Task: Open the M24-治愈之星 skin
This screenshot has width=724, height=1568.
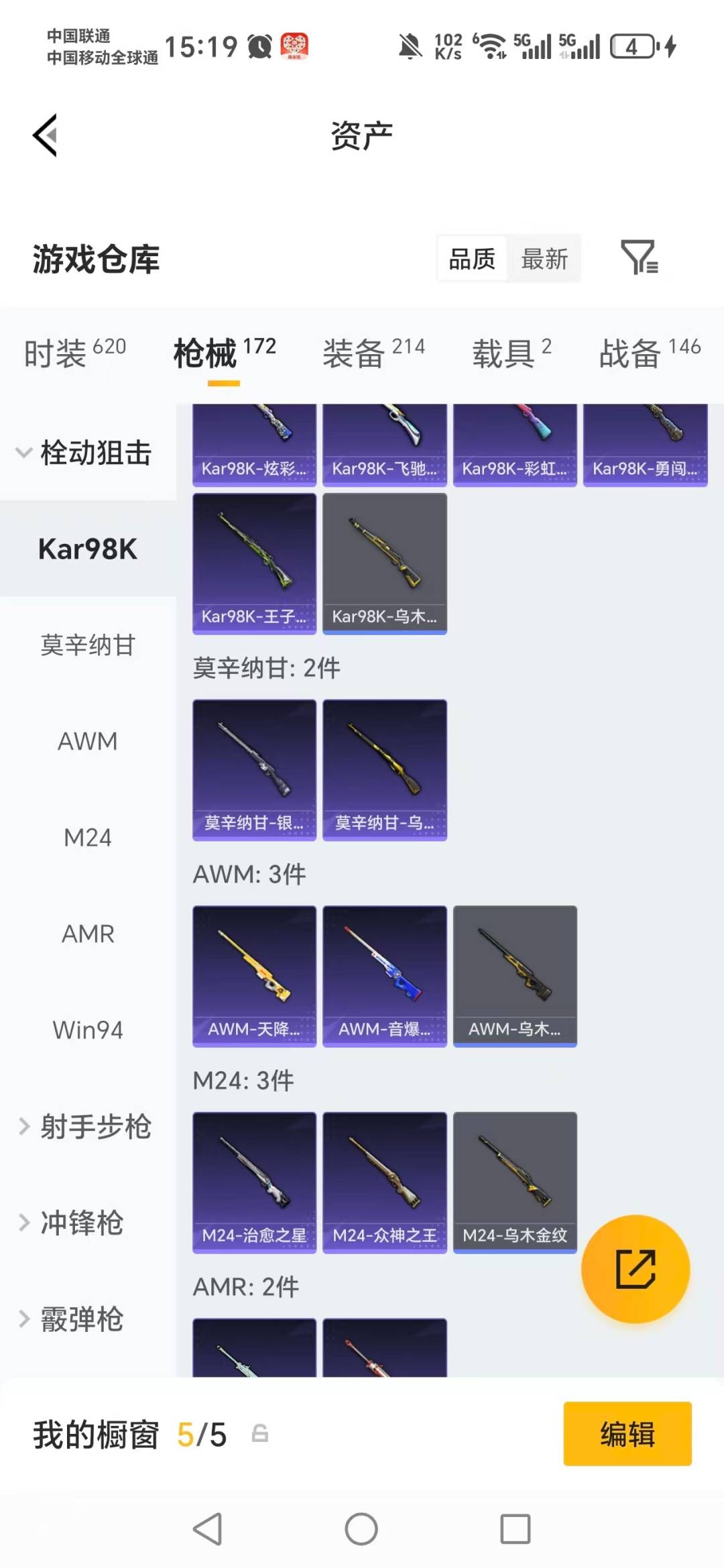Action: click(x=253, y=1180)
